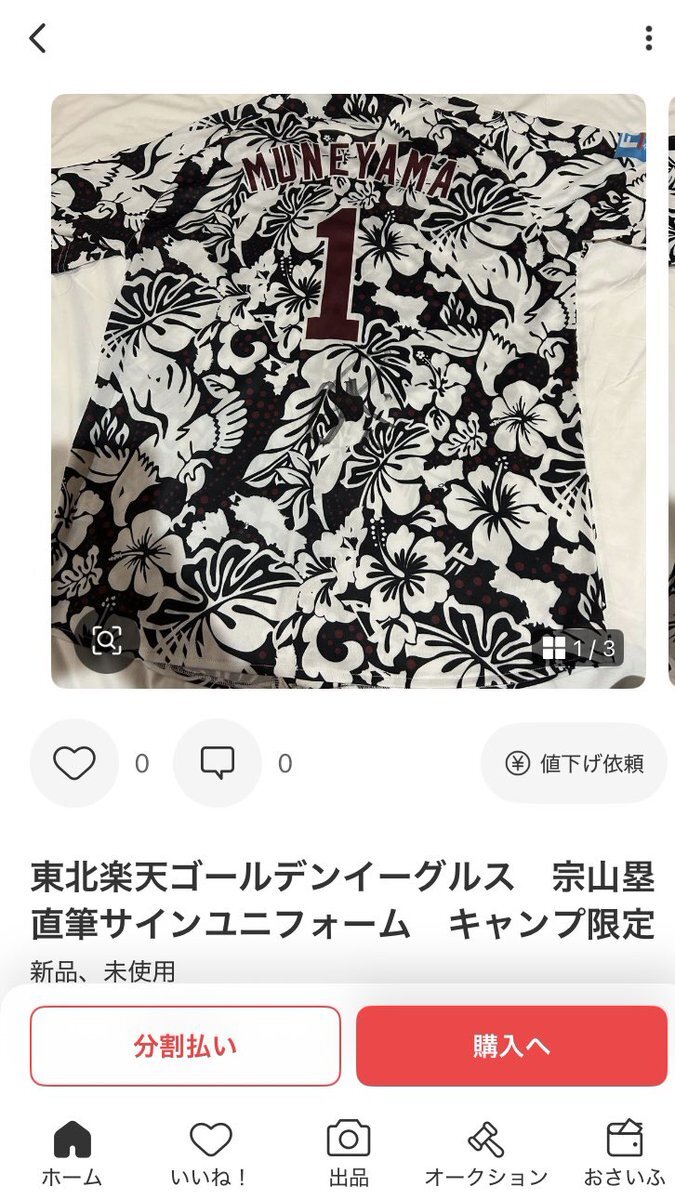Go to the 出品 listing tab
This screenshot has width=675, height=1200.
pyautogui.click(x=348, y=1152)
